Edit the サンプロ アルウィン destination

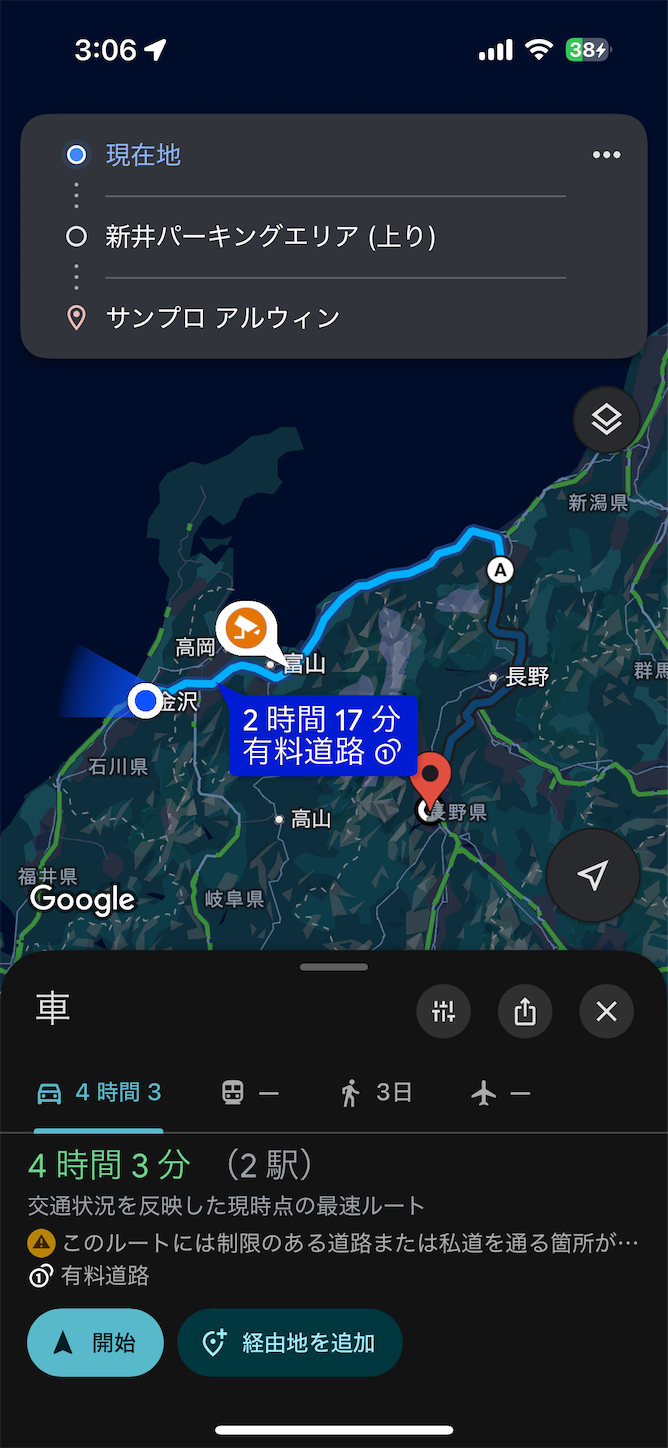(x=335, y=318)
